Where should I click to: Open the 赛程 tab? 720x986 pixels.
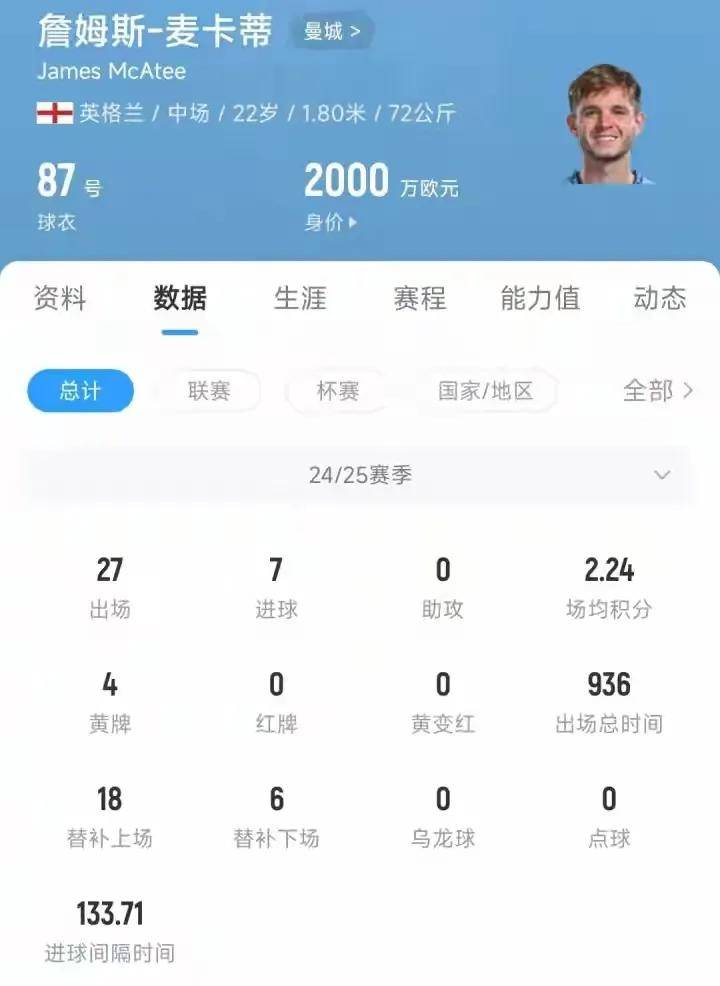(x=419, y=298)
